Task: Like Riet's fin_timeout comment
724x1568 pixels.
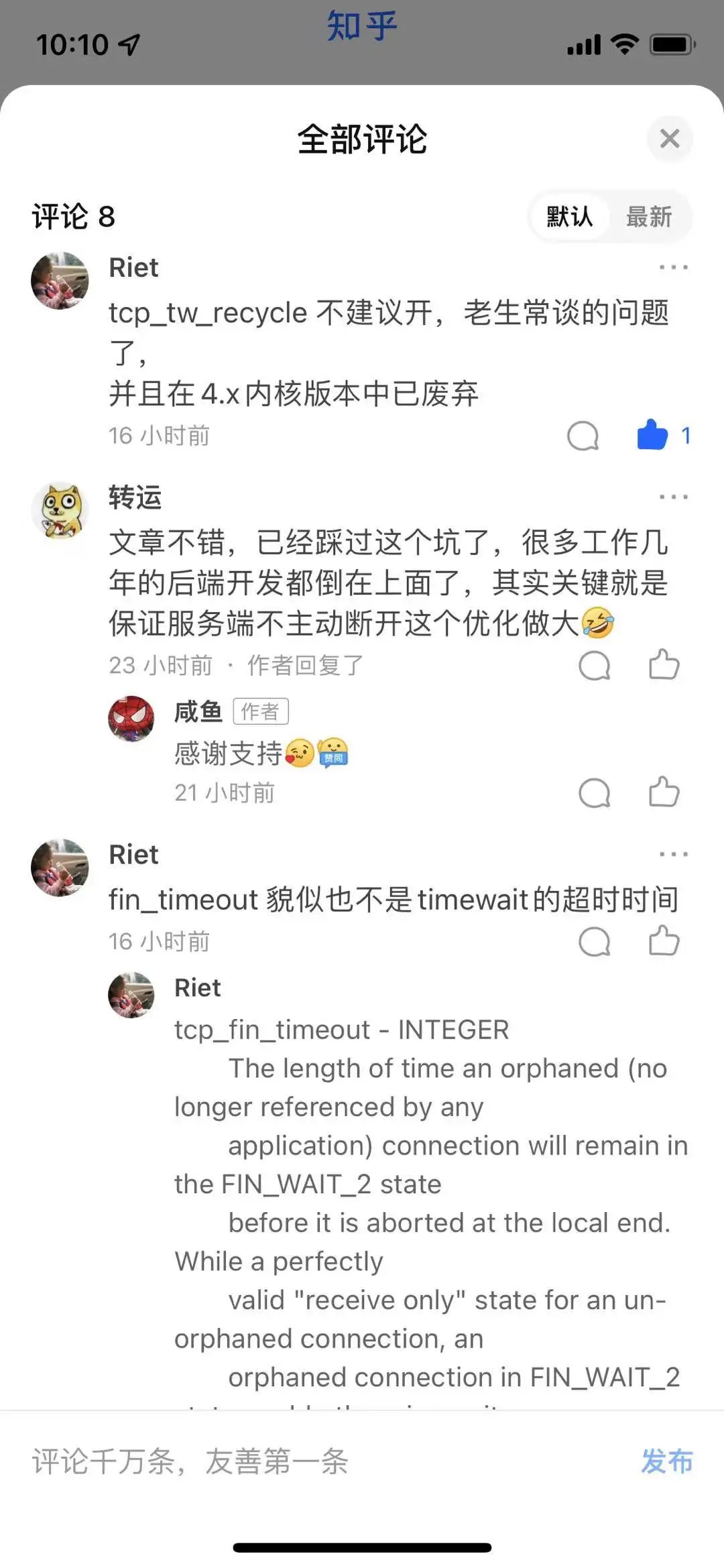Action: coord(664,941)
